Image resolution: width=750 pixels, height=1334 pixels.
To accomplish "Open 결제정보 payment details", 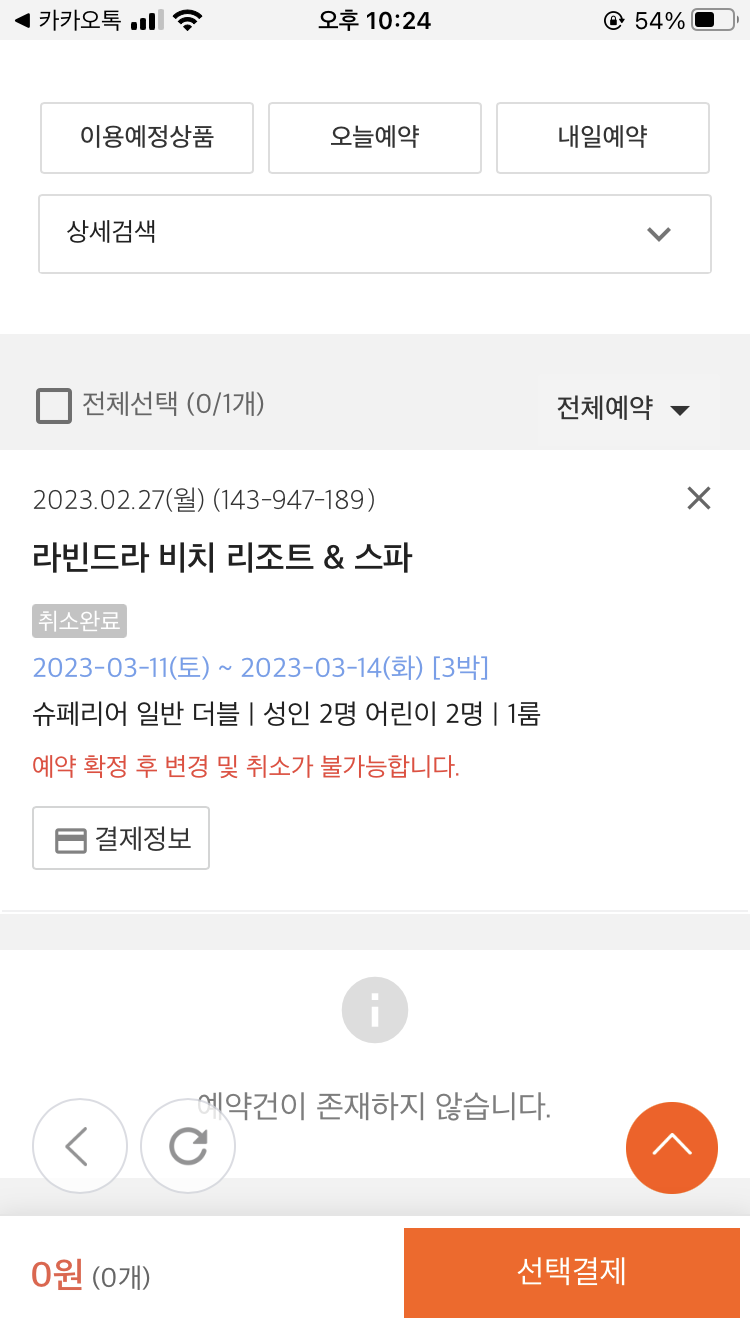I will [121, 838].
